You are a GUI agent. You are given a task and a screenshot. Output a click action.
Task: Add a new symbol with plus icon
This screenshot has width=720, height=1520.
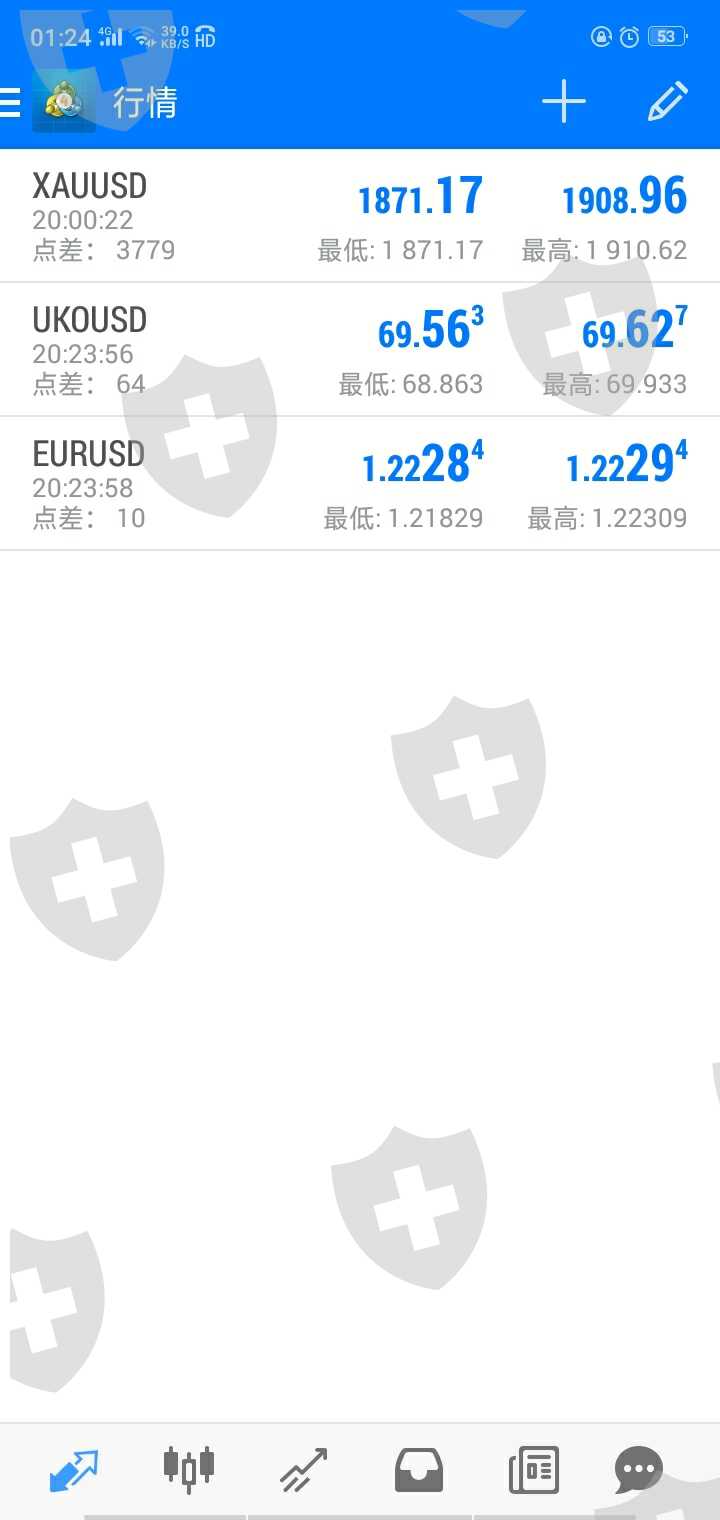pyautogui.click(x=564, y=102)
